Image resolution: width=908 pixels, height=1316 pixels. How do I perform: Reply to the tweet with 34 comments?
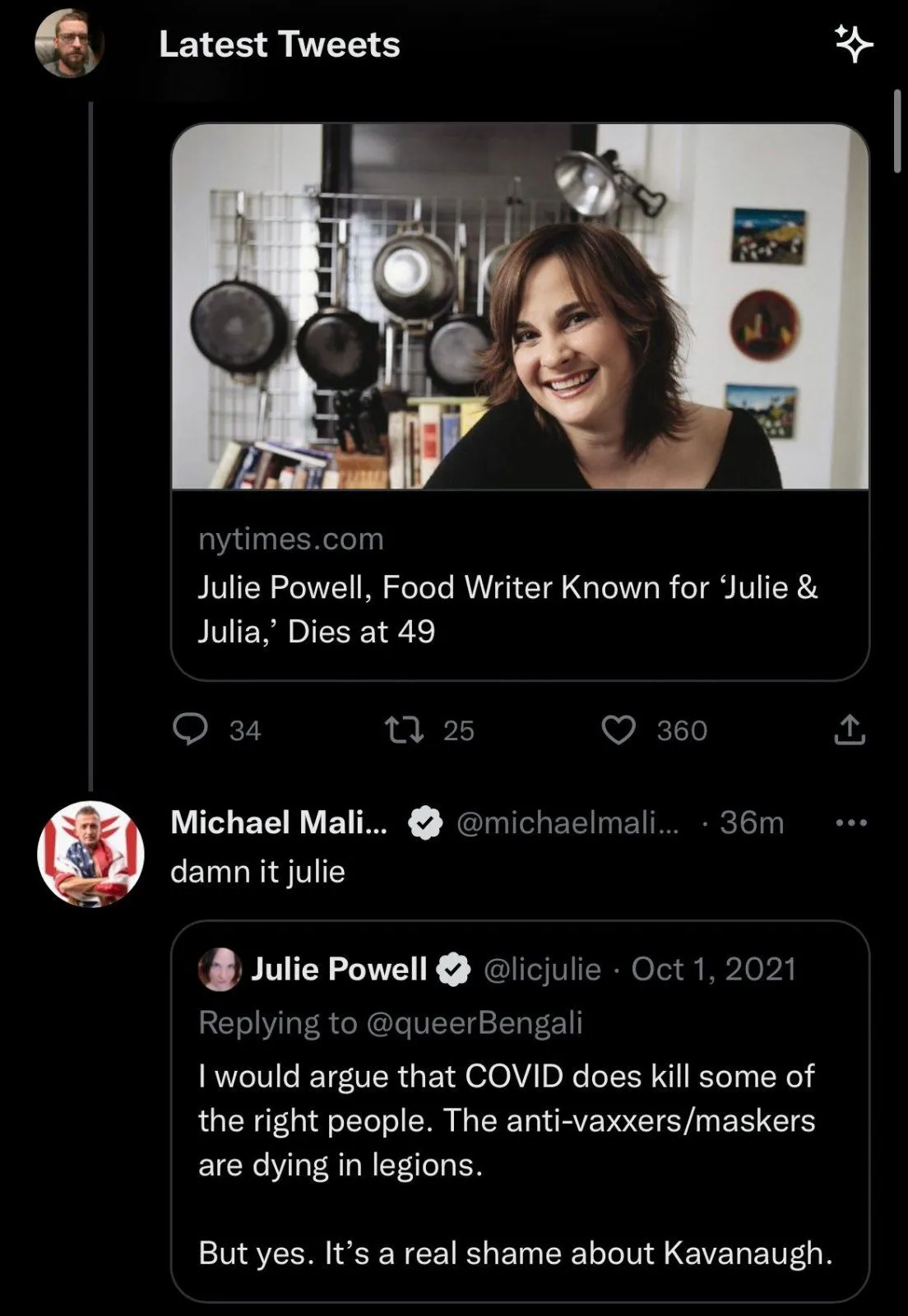pos(191,730)
